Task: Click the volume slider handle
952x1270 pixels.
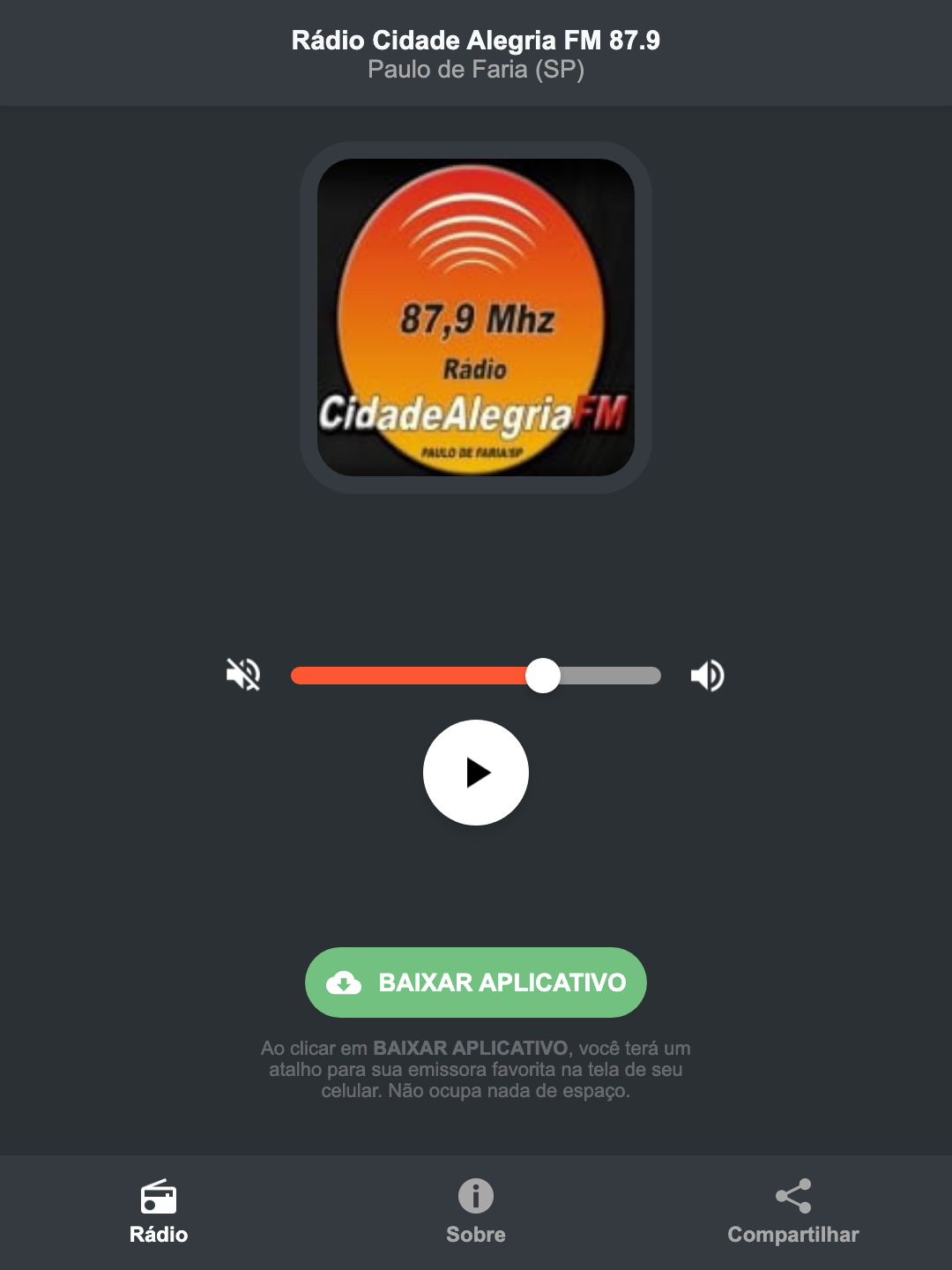Action: pos(544,675)
